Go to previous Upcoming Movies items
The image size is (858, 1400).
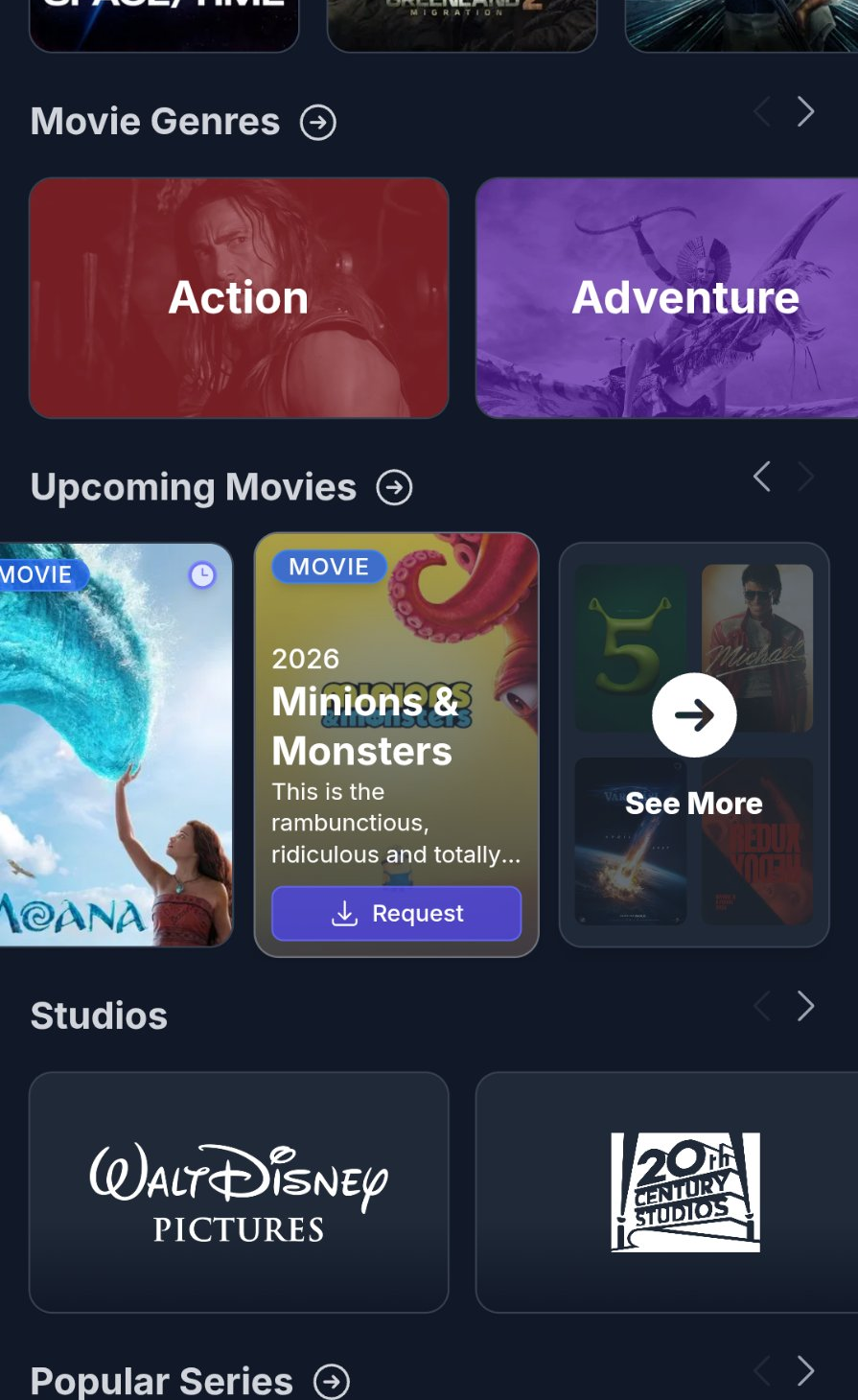coord(762,477)
